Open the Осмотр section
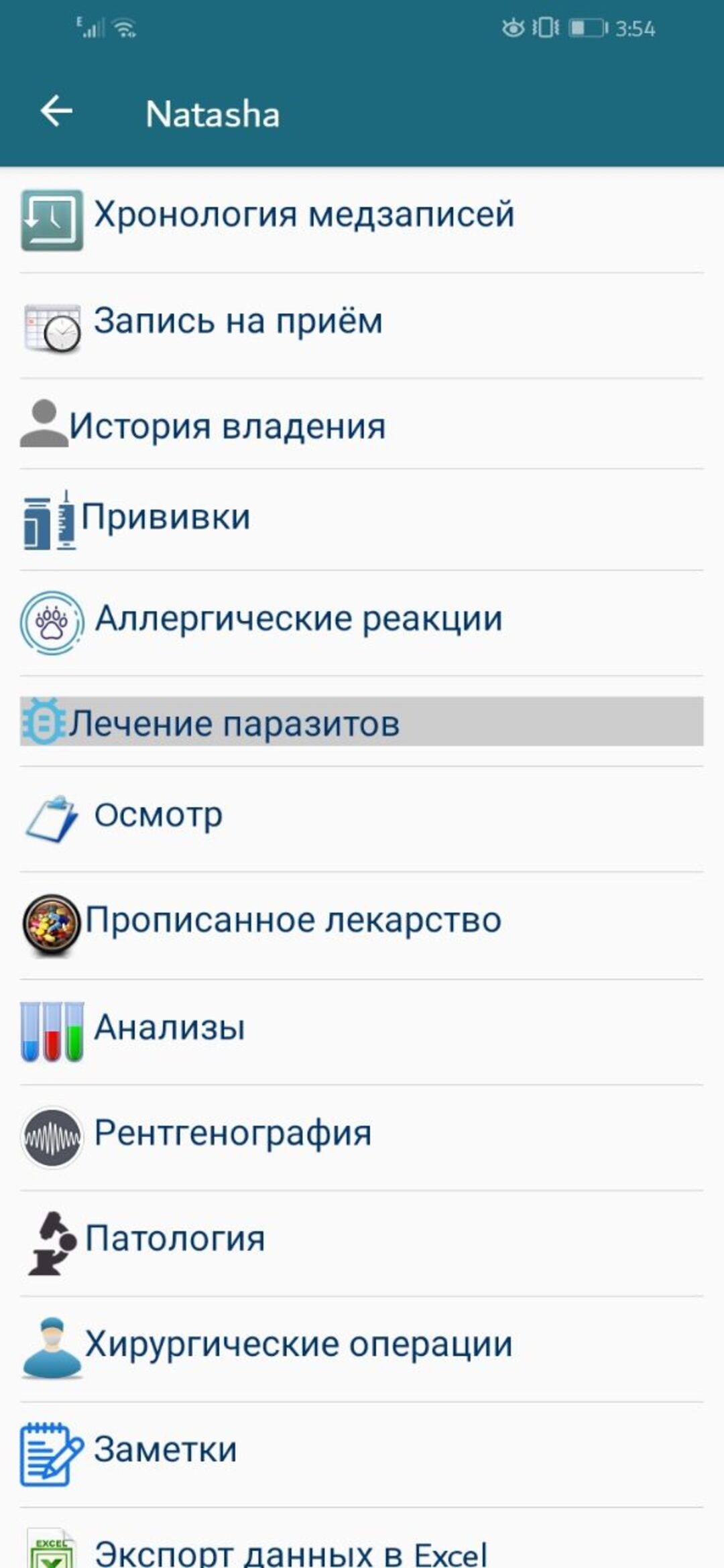 pyautogui.click(x=158, y=815)
